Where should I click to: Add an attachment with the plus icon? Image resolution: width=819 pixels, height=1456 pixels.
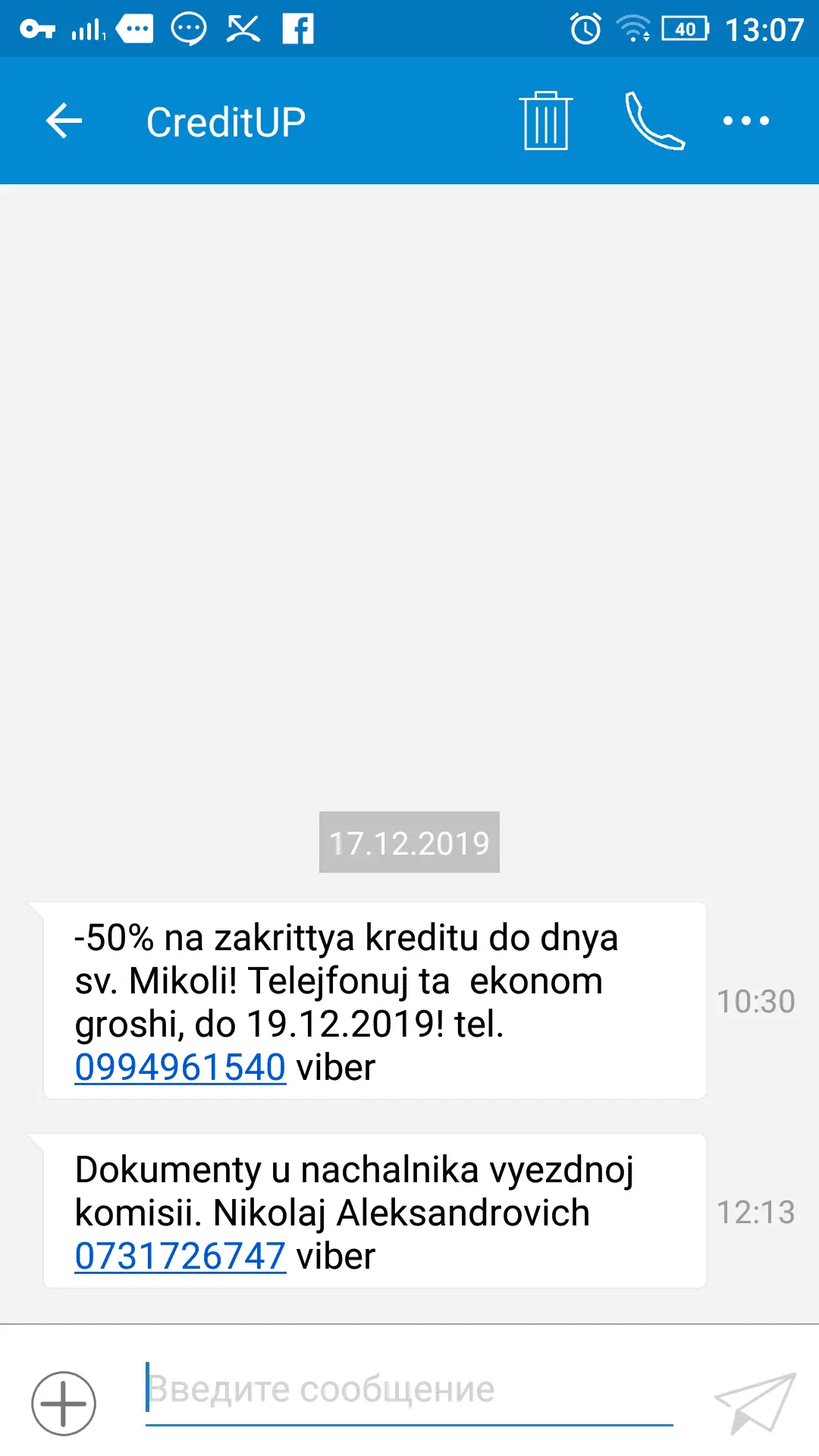point(64,1403)
